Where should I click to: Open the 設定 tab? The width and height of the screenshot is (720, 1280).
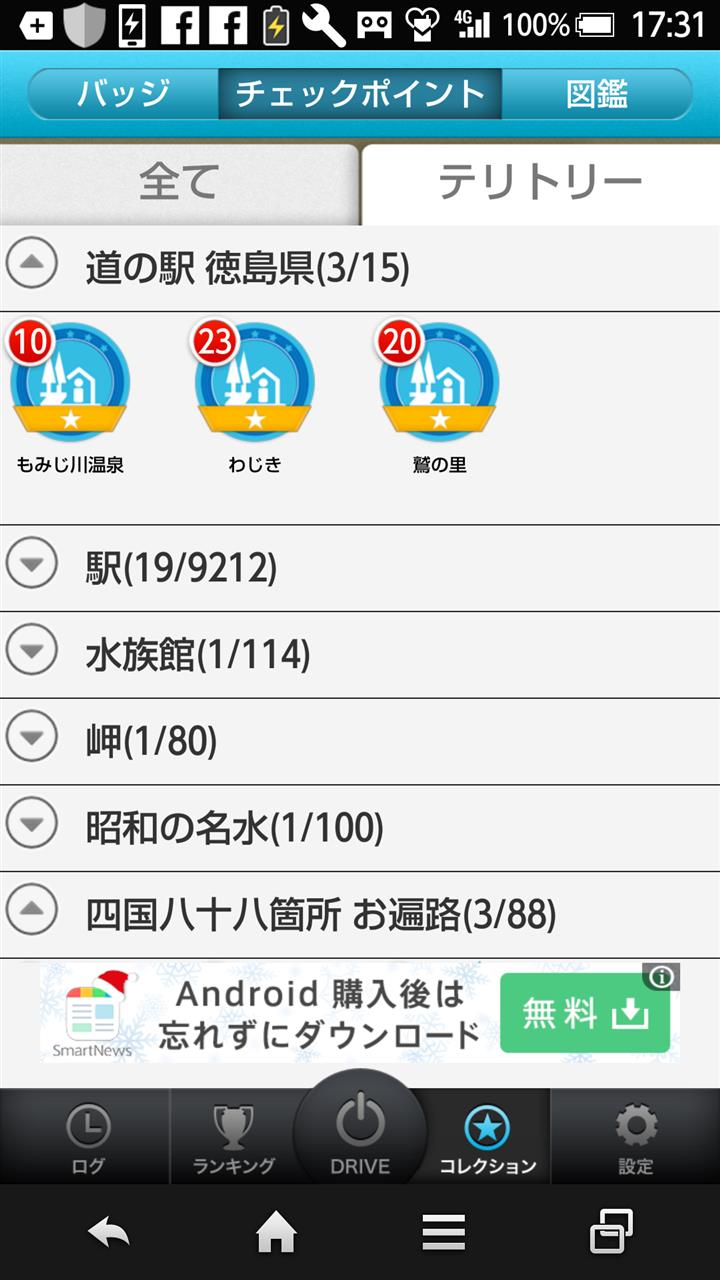(x=636, y=1137)
